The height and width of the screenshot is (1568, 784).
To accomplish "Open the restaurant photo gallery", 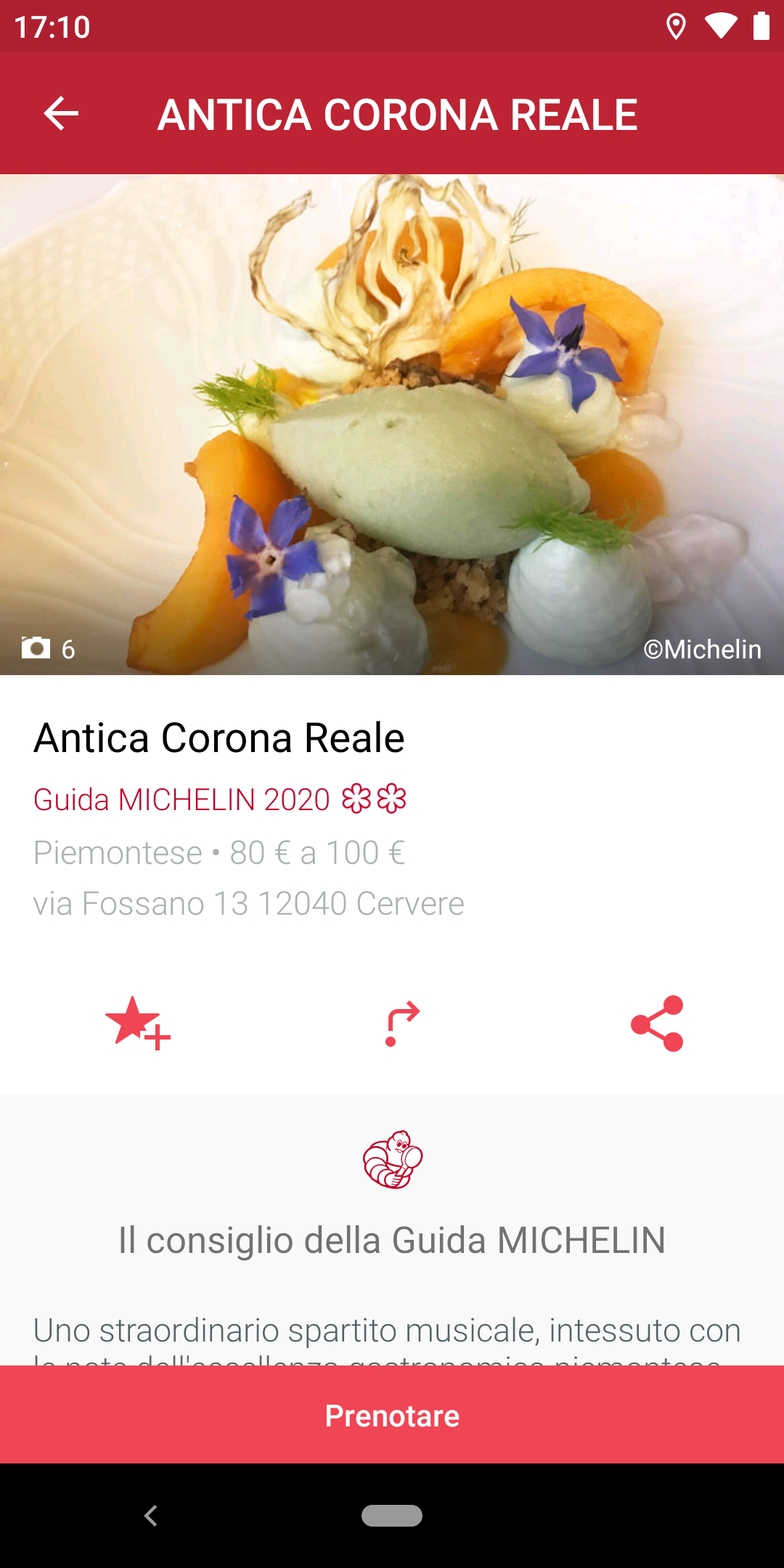I will 392,425.
